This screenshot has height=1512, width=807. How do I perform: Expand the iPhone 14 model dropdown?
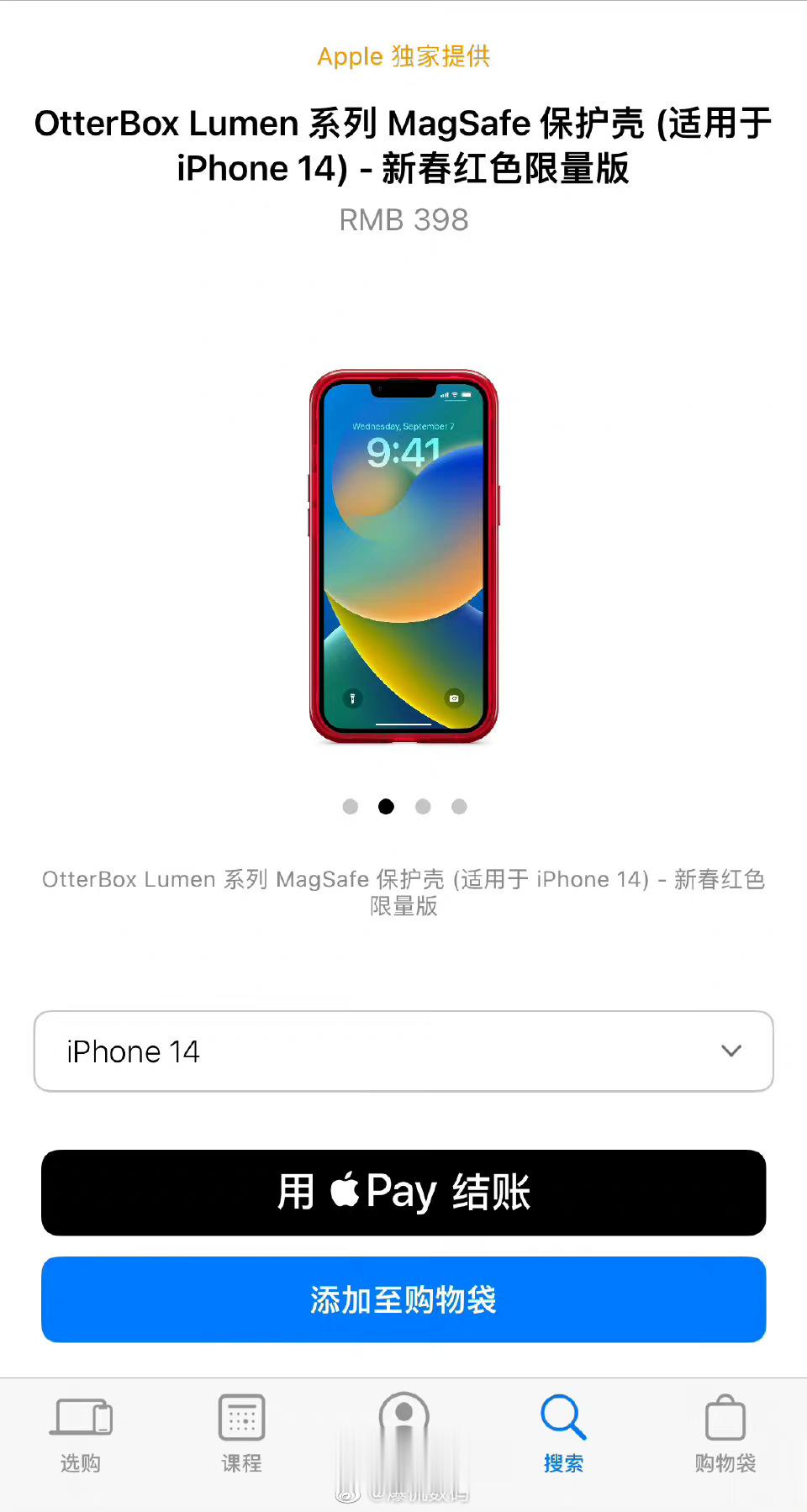403,1051
